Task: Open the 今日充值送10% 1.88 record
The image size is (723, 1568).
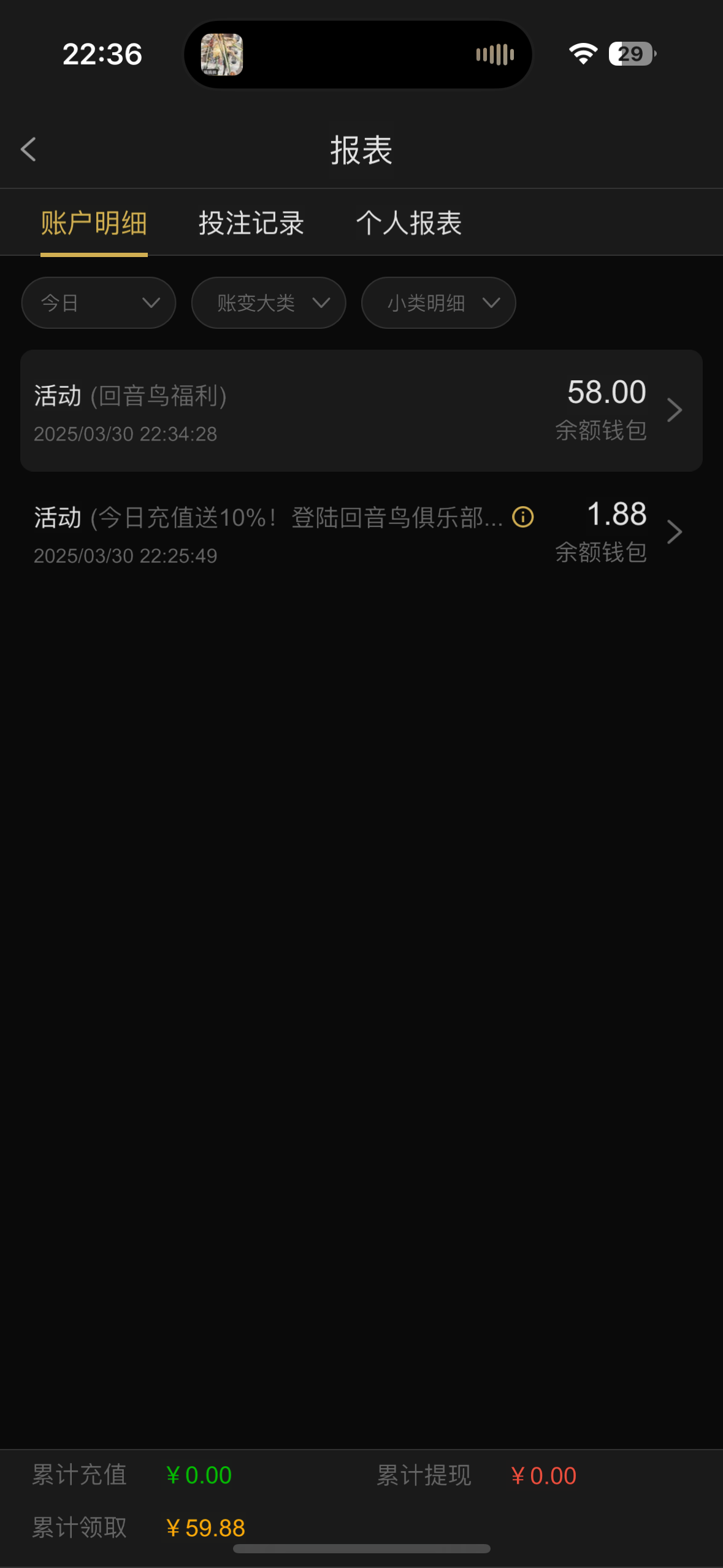Action: point(361,532)
